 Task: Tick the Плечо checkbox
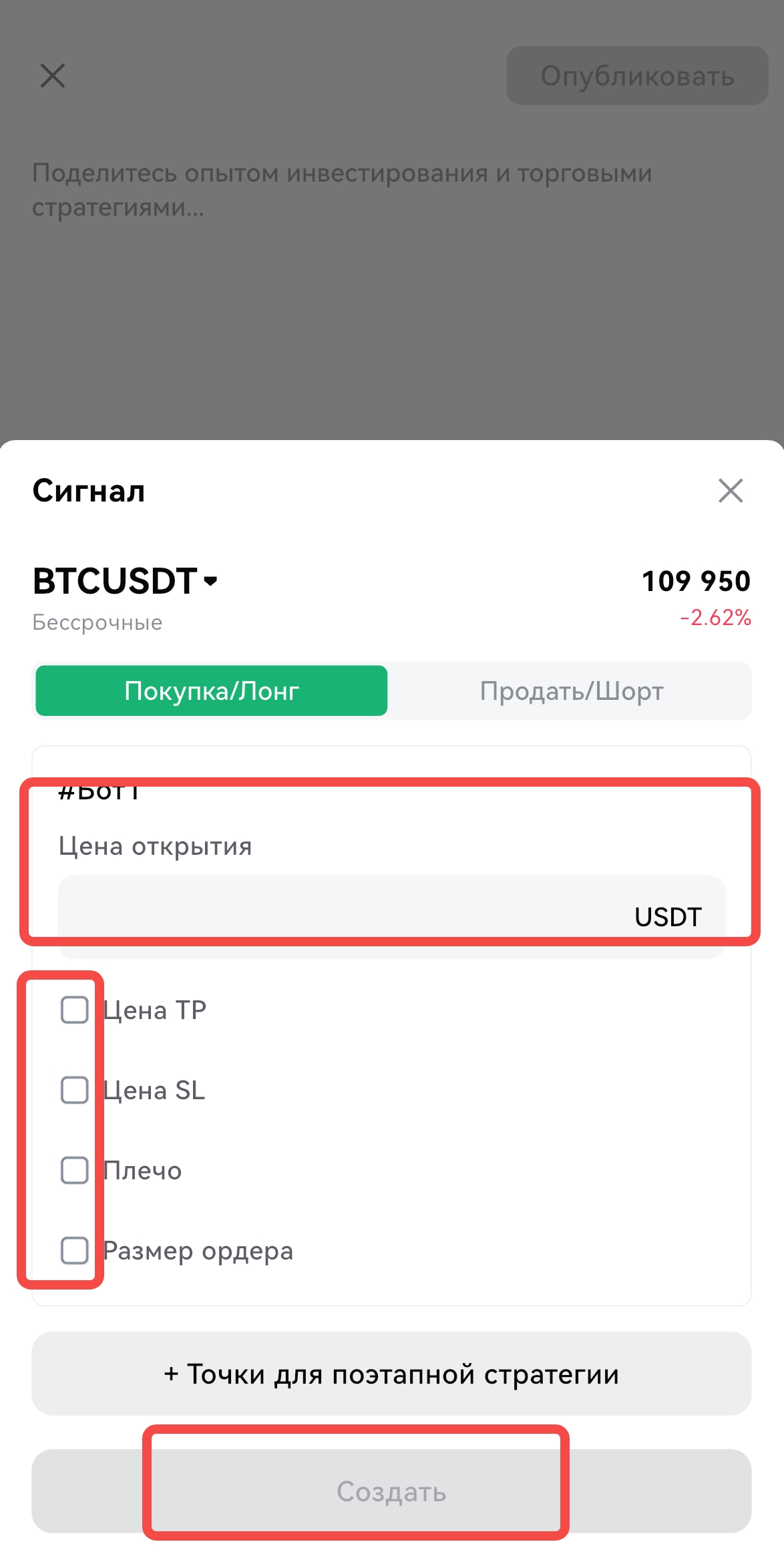[75, 1170]
